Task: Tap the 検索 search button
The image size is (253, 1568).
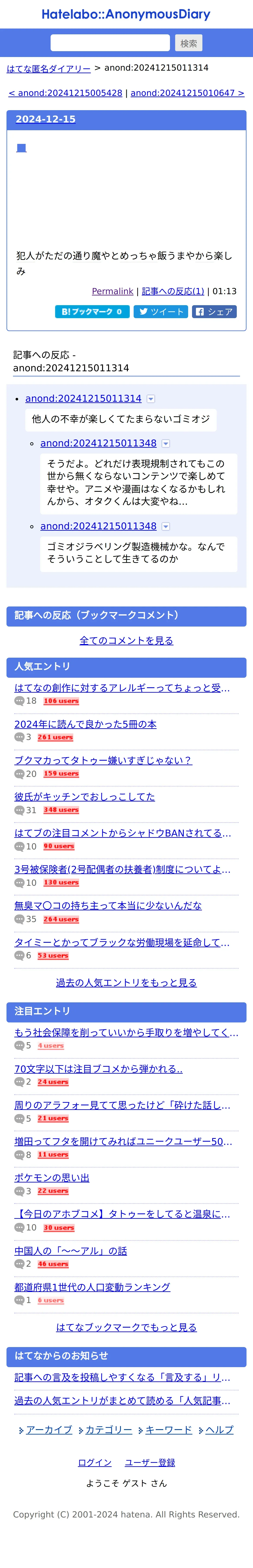Action: [188, 43]
